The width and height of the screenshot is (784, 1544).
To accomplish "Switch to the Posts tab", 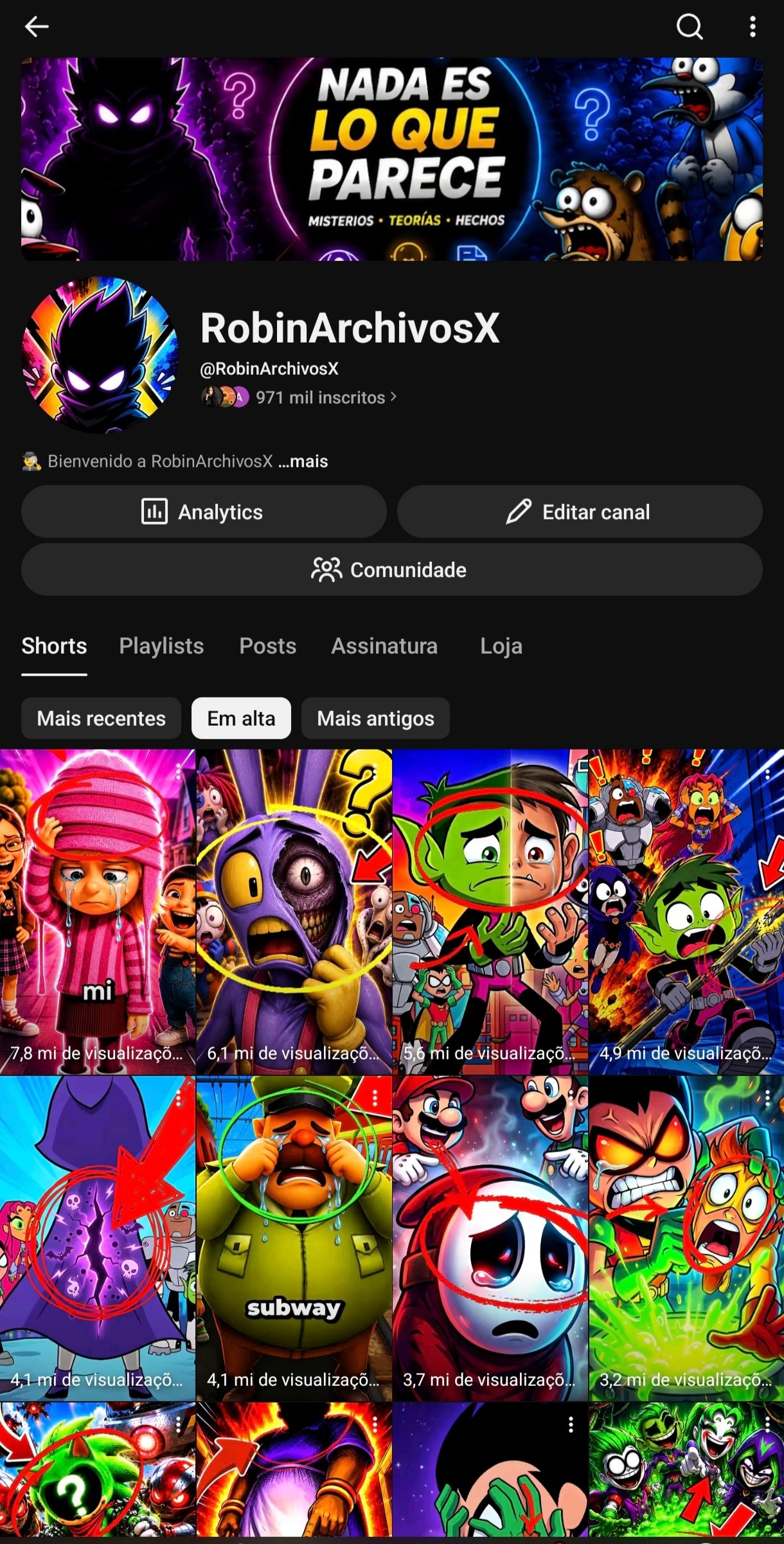I will point(267,646).
